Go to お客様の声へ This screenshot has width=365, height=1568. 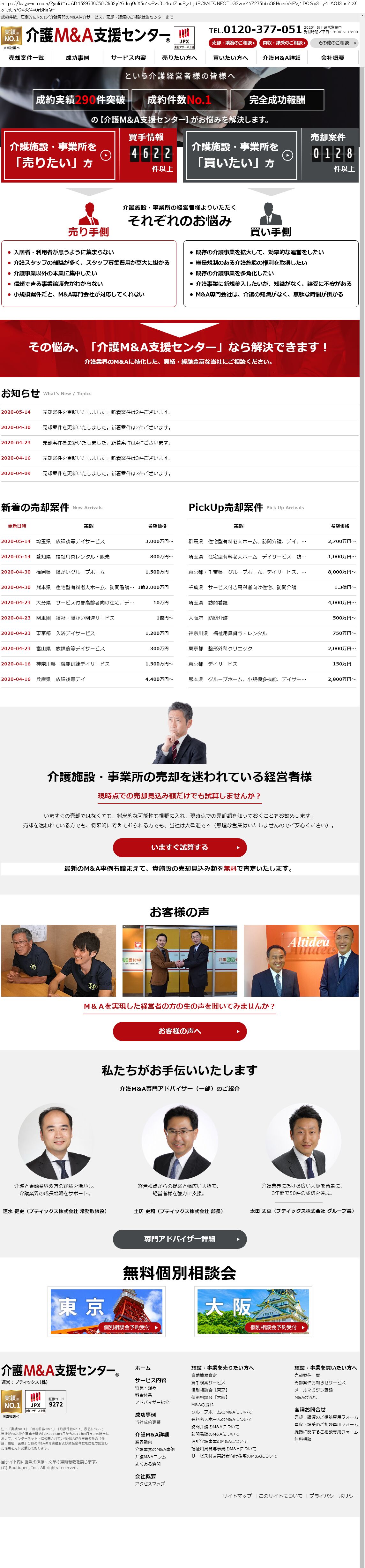click(x=179, y=1031)
